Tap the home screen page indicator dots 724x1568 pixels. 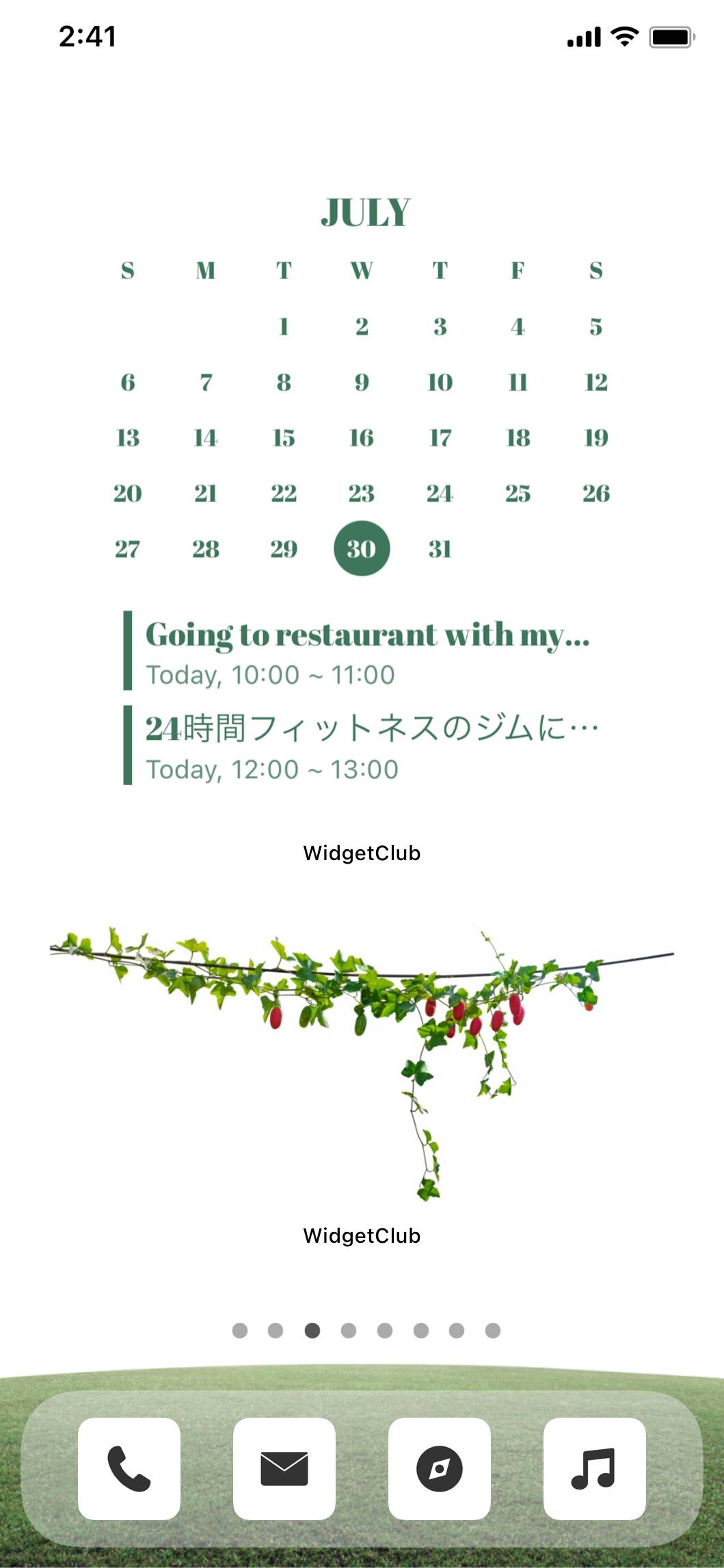point(366,1330)
